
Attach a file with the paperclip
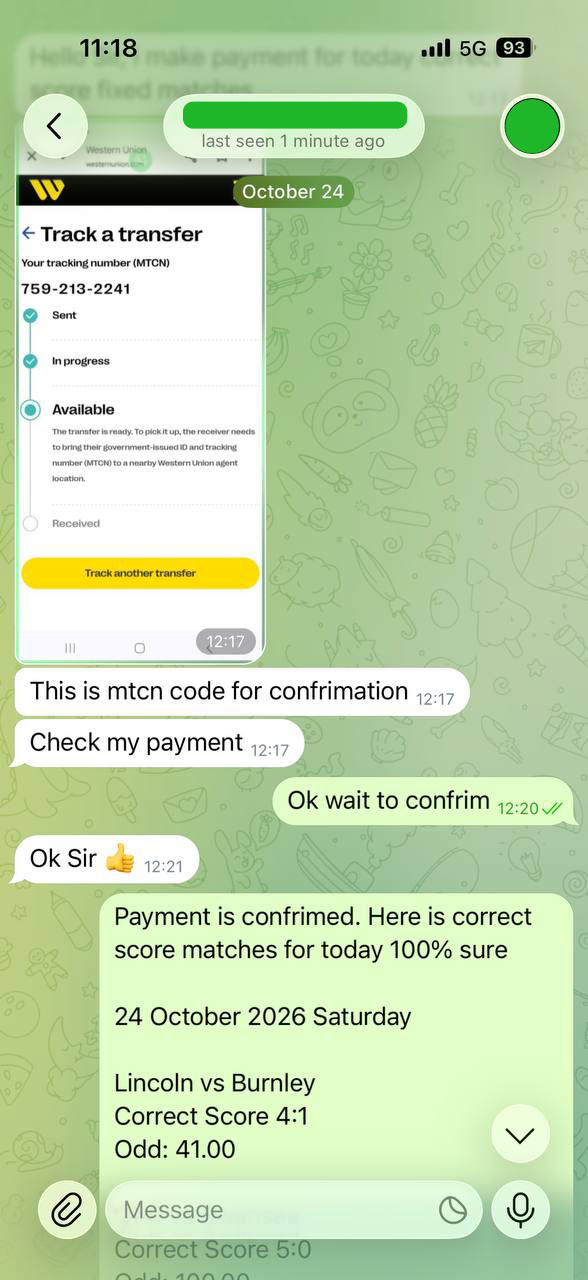[x=67, y=1210]
